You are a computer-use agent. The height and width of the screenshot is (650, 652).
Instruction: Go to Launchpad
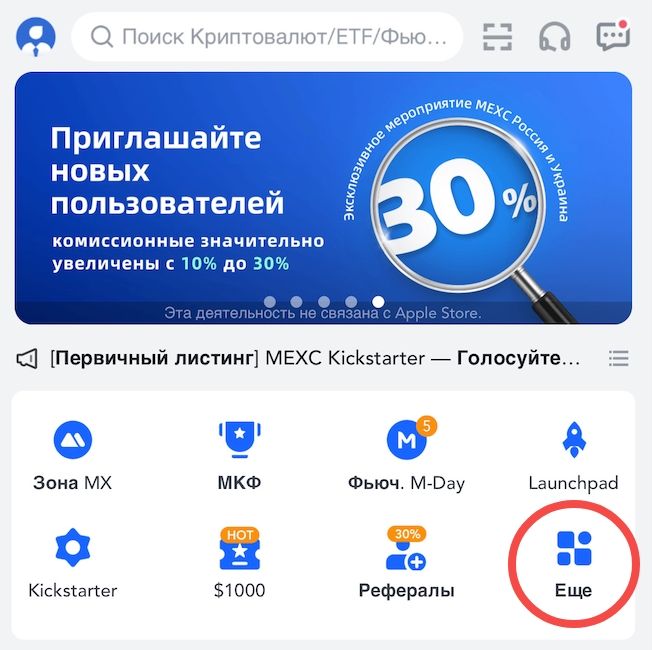pos(573,456)
